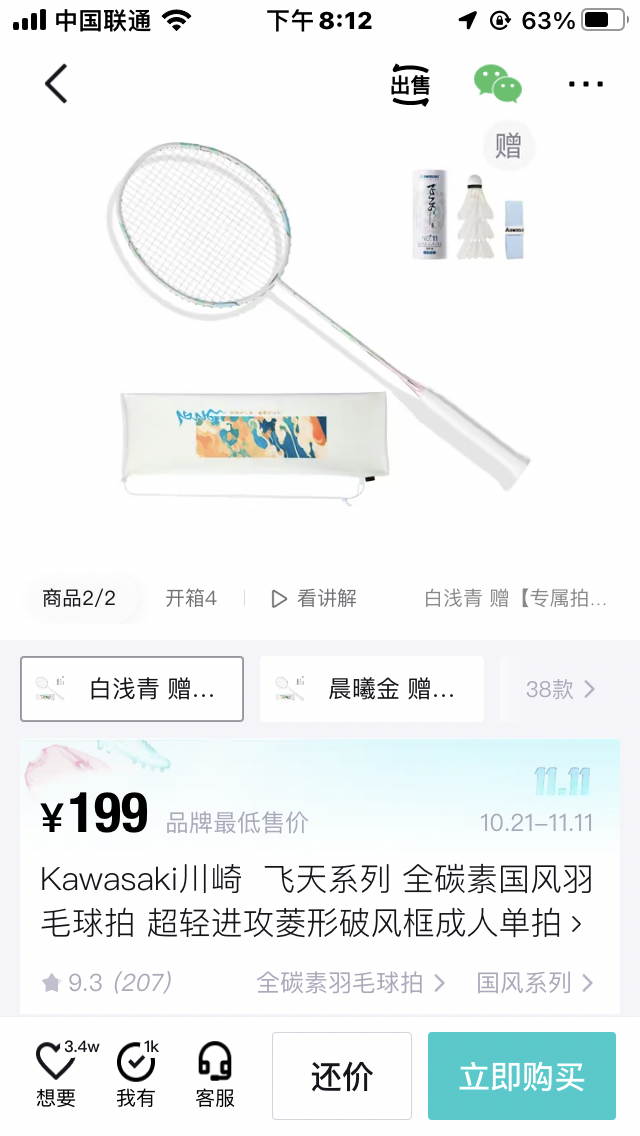This screenshot has width=640, height=1136.
Task: Switch to the 商品2/2 product photos tab
Action: 79,598
